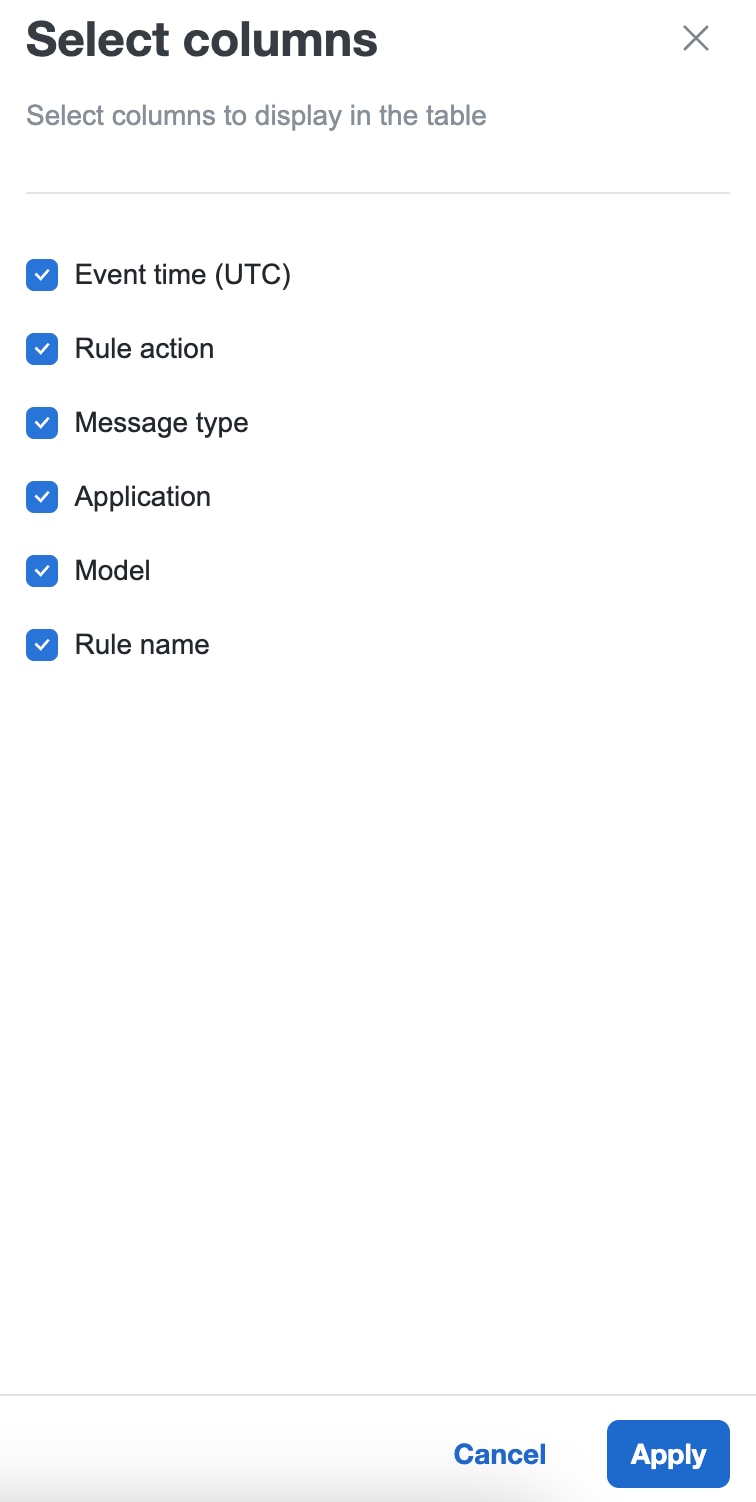Toggle the Model column checkbox
Screen dimensions: 756x1502
click(x=42, y=571)
